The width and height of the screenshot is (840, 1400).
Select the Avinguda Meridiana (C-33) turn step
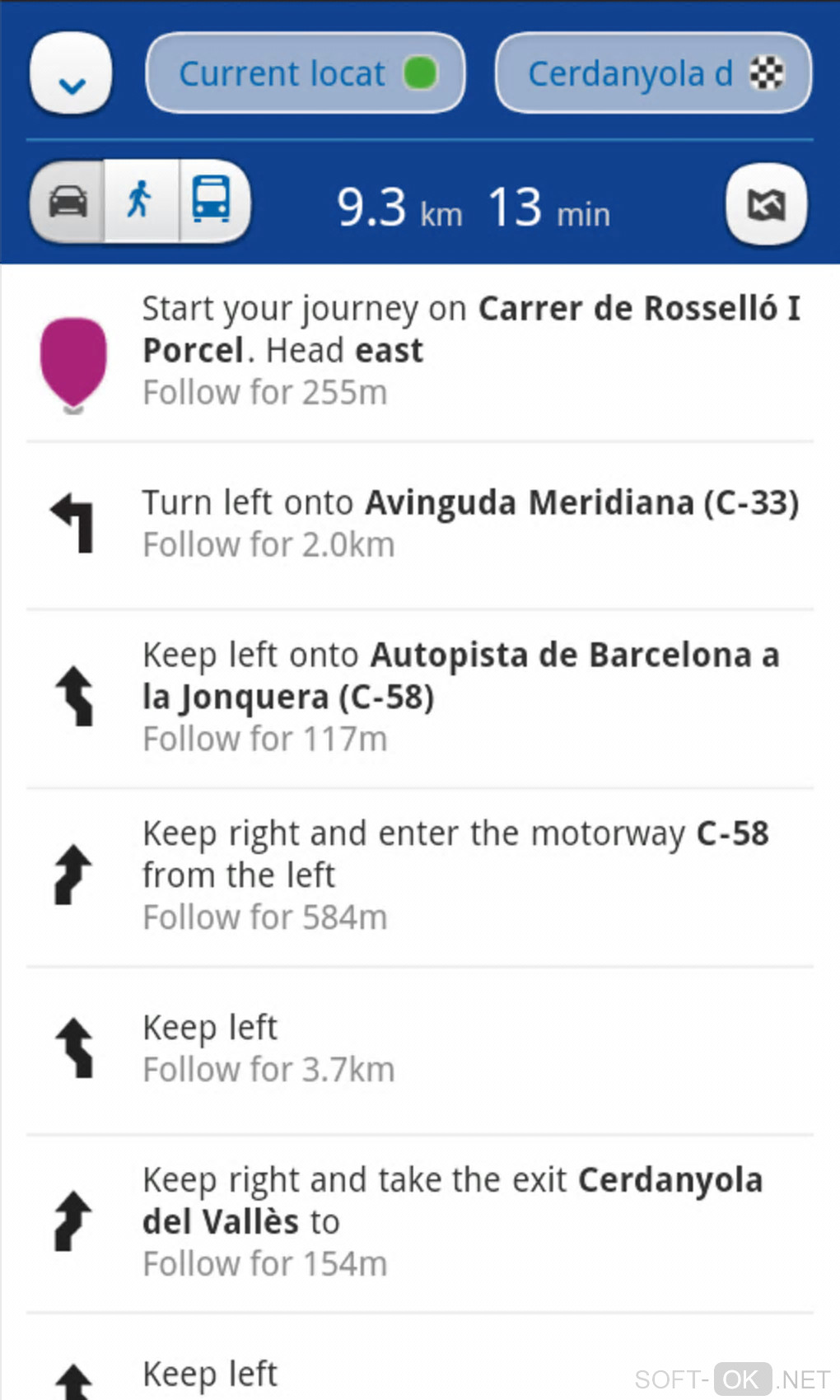click(420, 524)
